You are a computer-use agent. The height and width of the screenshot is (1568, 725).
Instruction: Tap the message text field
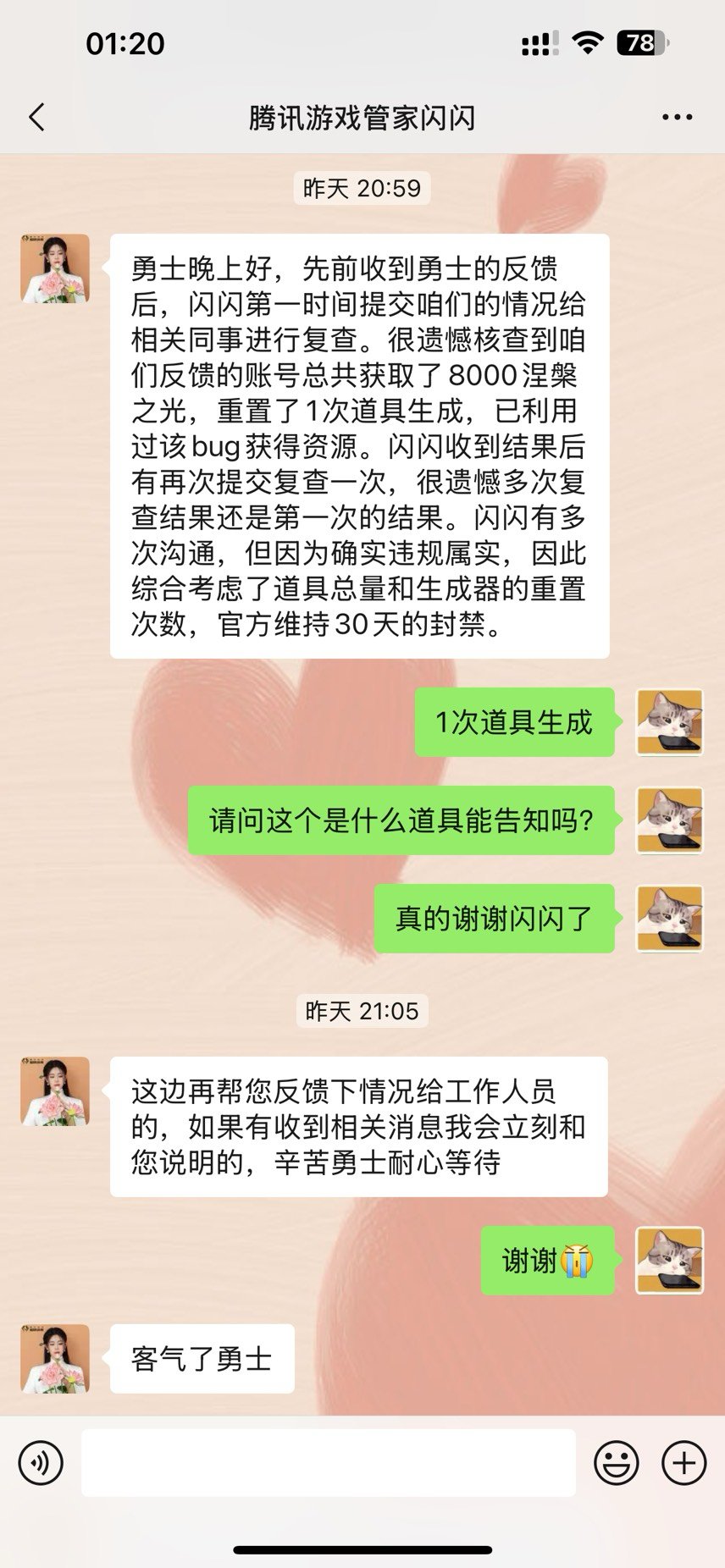[329, 1462]
